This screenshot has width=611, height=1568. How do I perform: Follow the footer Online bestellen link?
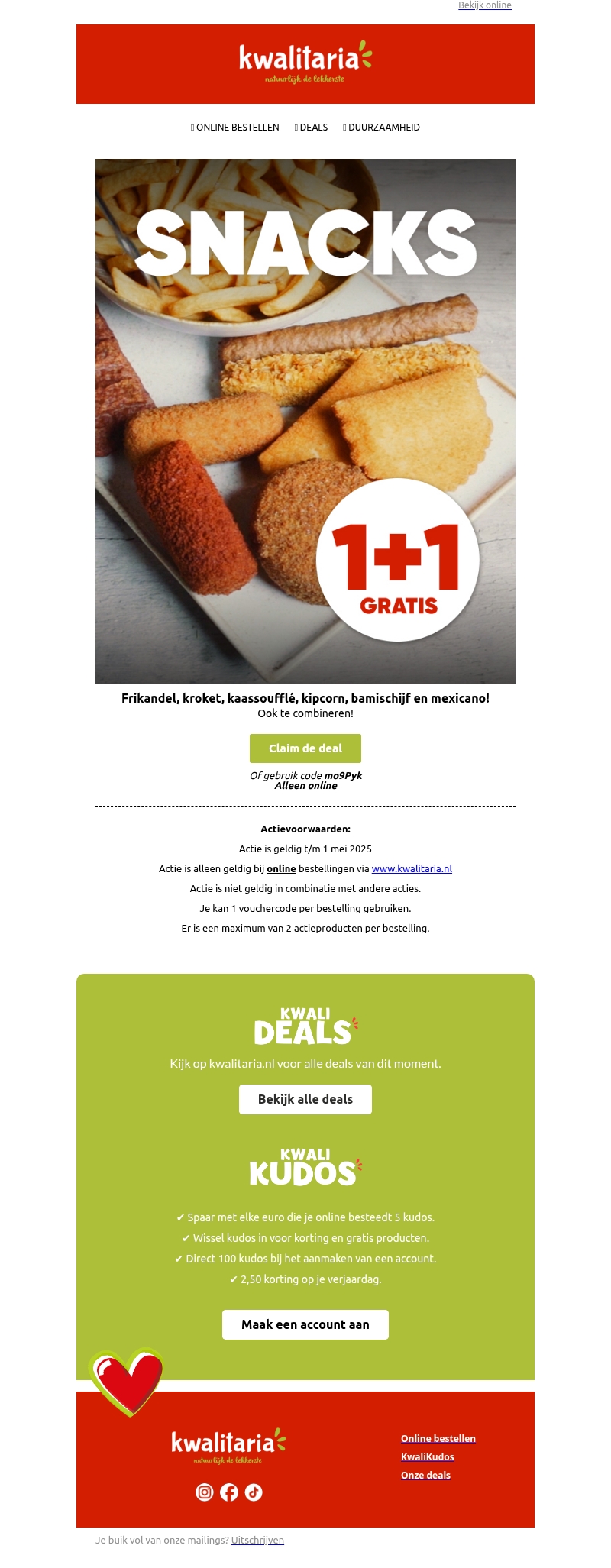click(438, 1438)
